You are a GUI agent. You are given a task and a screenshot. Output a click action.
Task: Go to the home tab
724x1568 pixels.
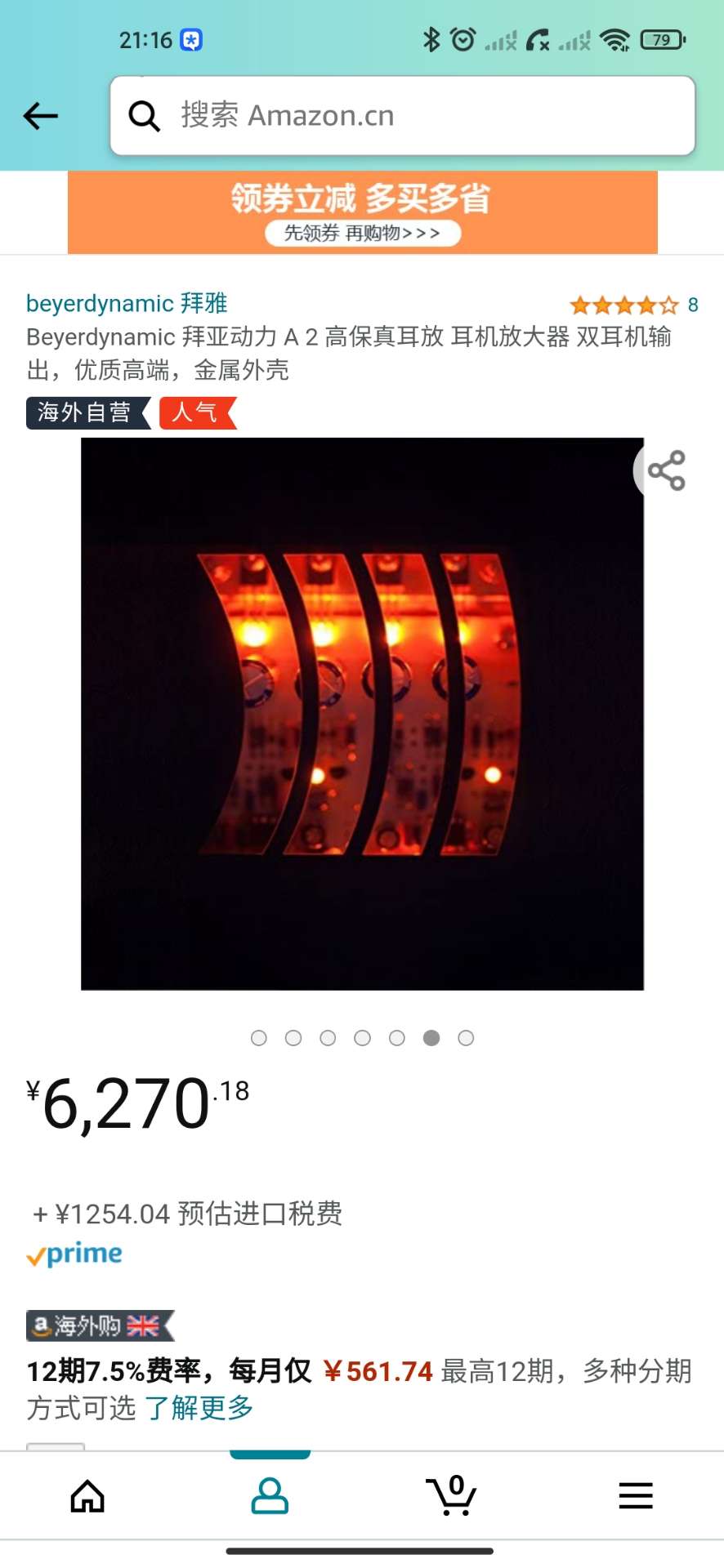87,1496
